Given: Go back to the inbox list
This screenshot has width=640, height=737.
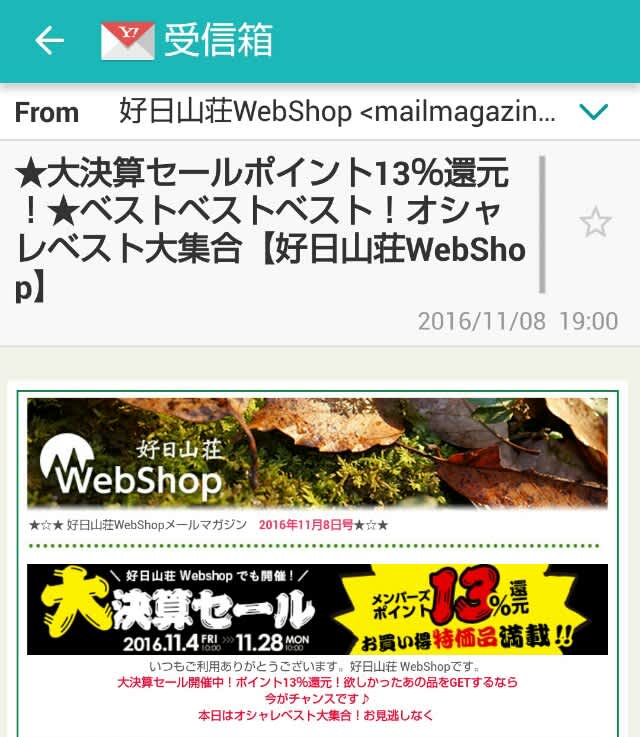Looking at the screenshot, I should coord(48,40).
